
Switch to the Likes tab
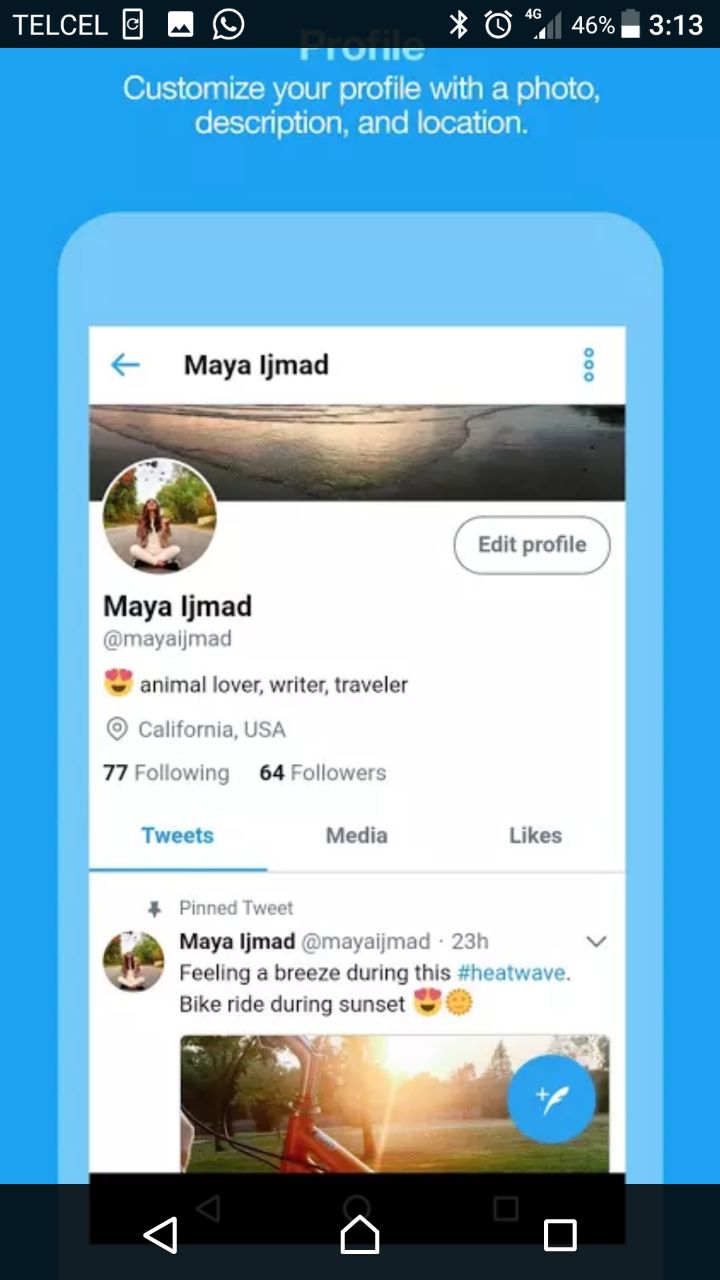pos(535,835)
